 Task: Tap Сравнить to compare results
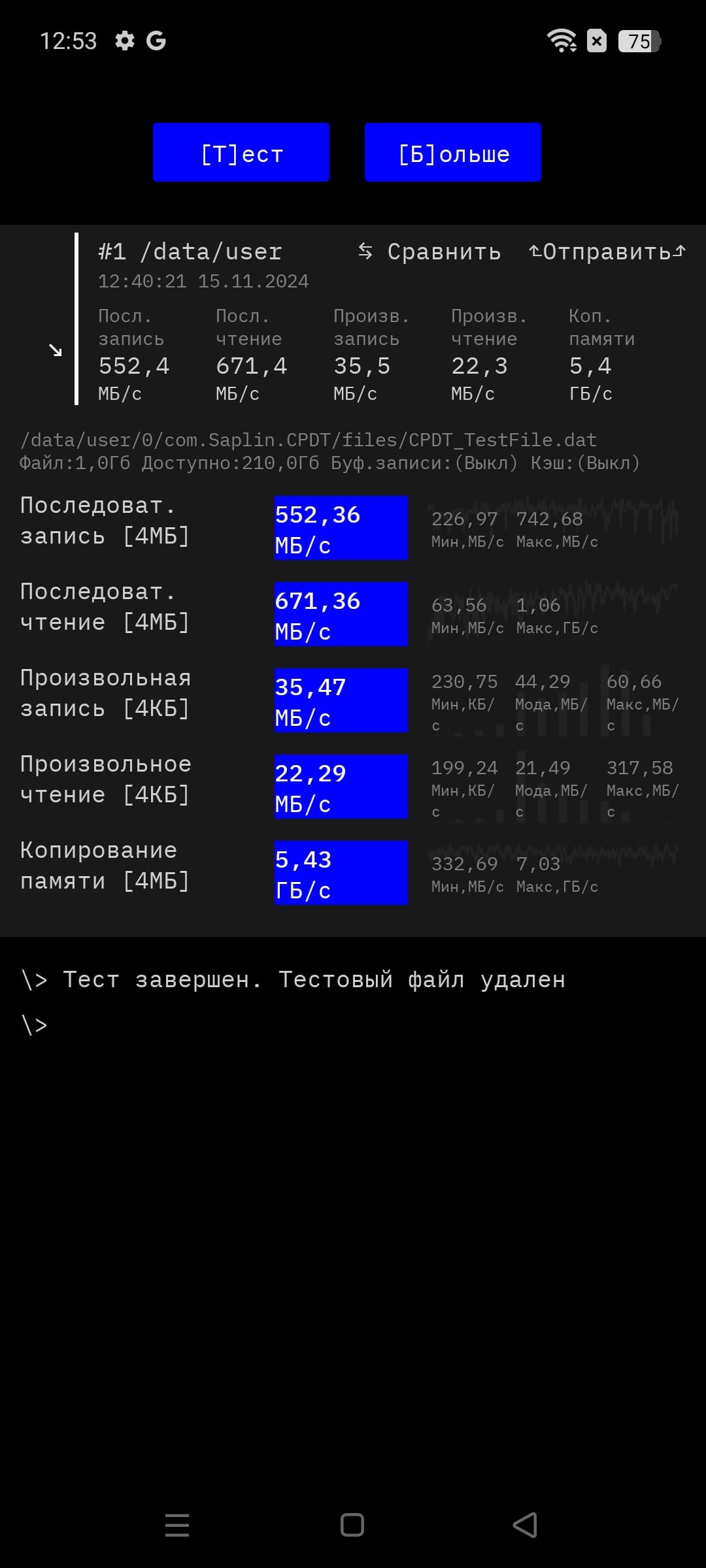[430, 252]
